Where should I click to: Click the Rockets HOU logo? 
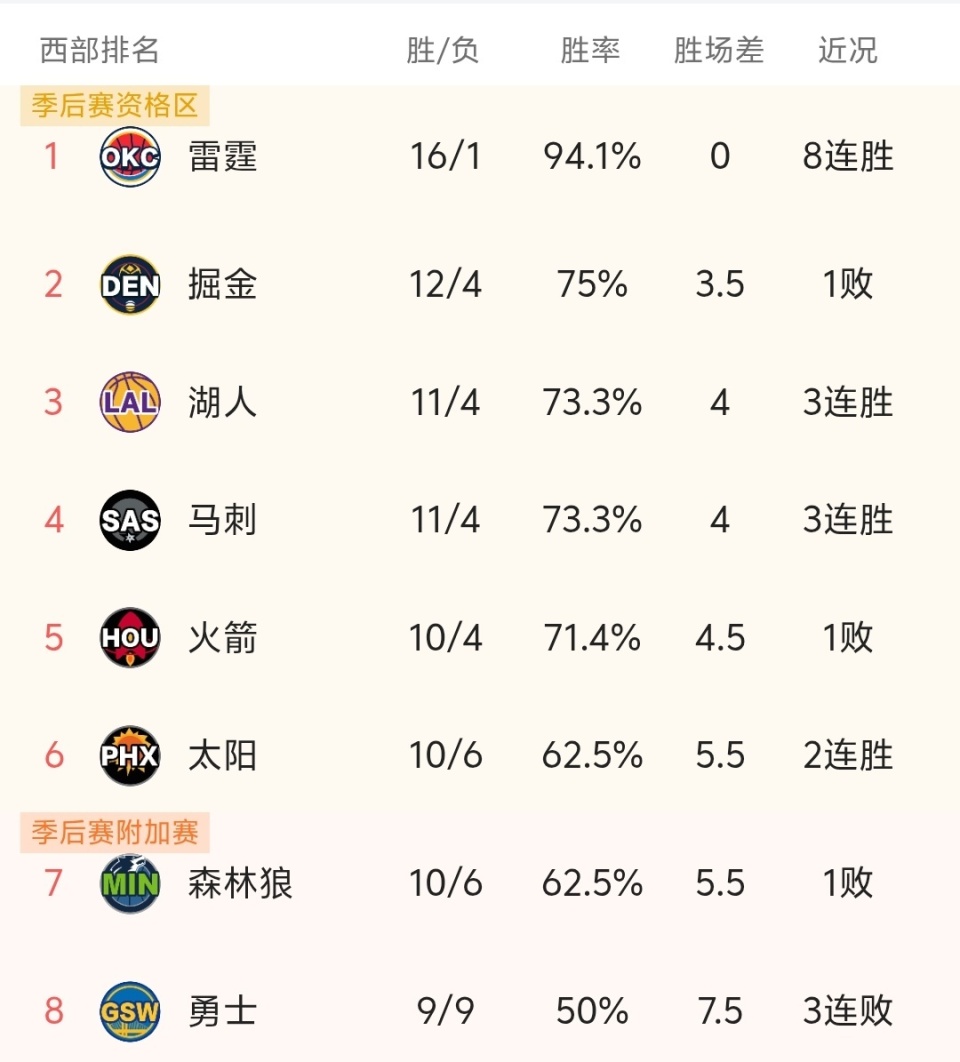[129, 638]
